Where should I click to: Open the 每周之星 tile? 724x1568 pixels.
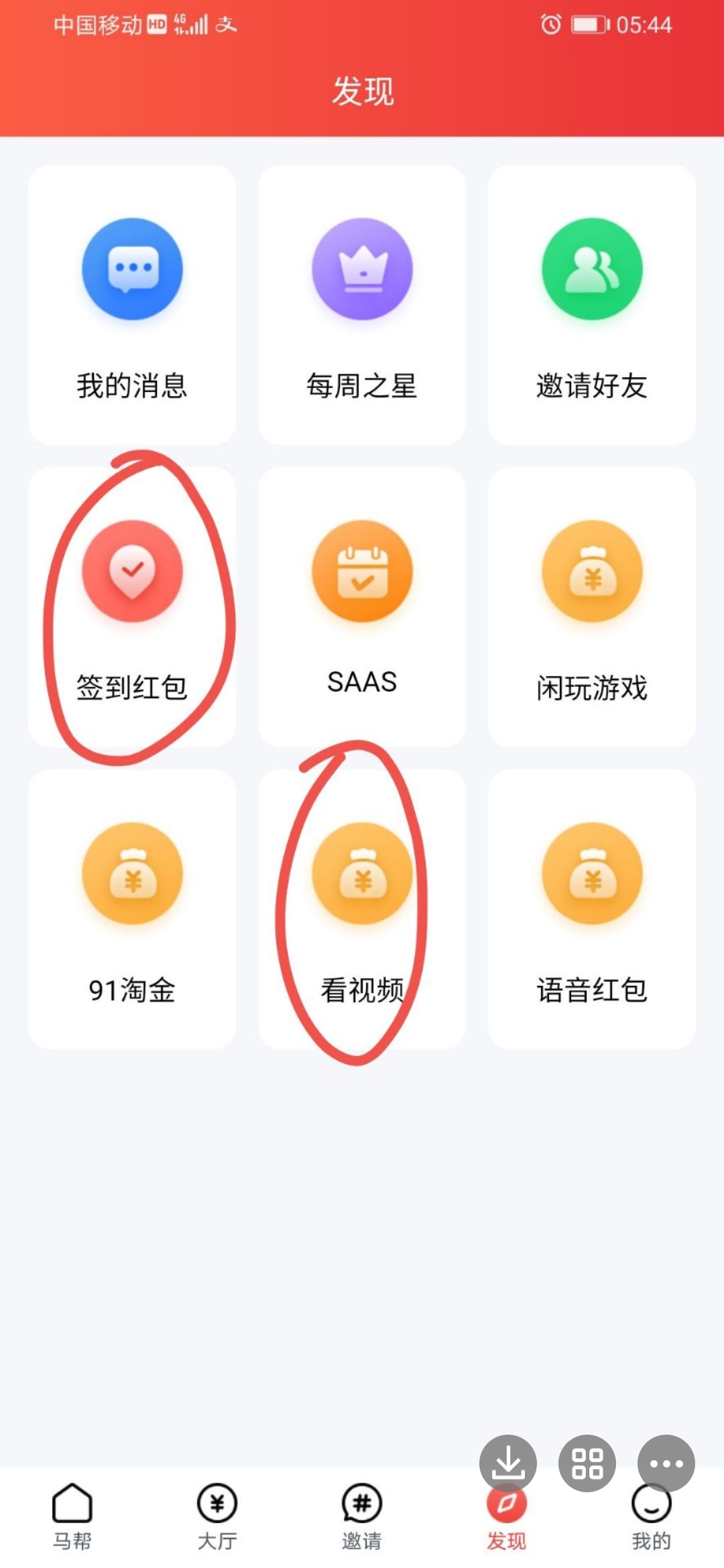(x=362, y=305)
